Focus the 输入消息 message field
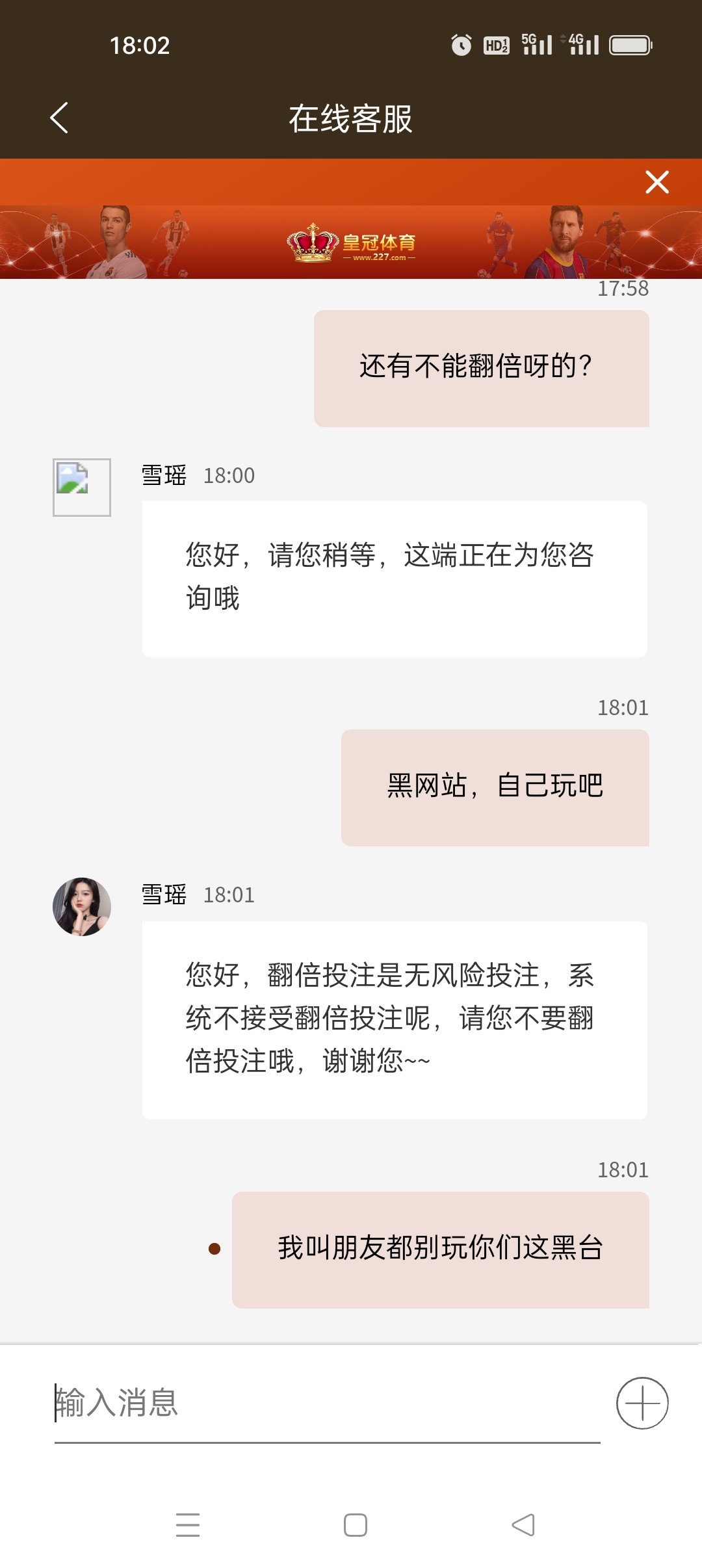 click(x=325, y=1402)
